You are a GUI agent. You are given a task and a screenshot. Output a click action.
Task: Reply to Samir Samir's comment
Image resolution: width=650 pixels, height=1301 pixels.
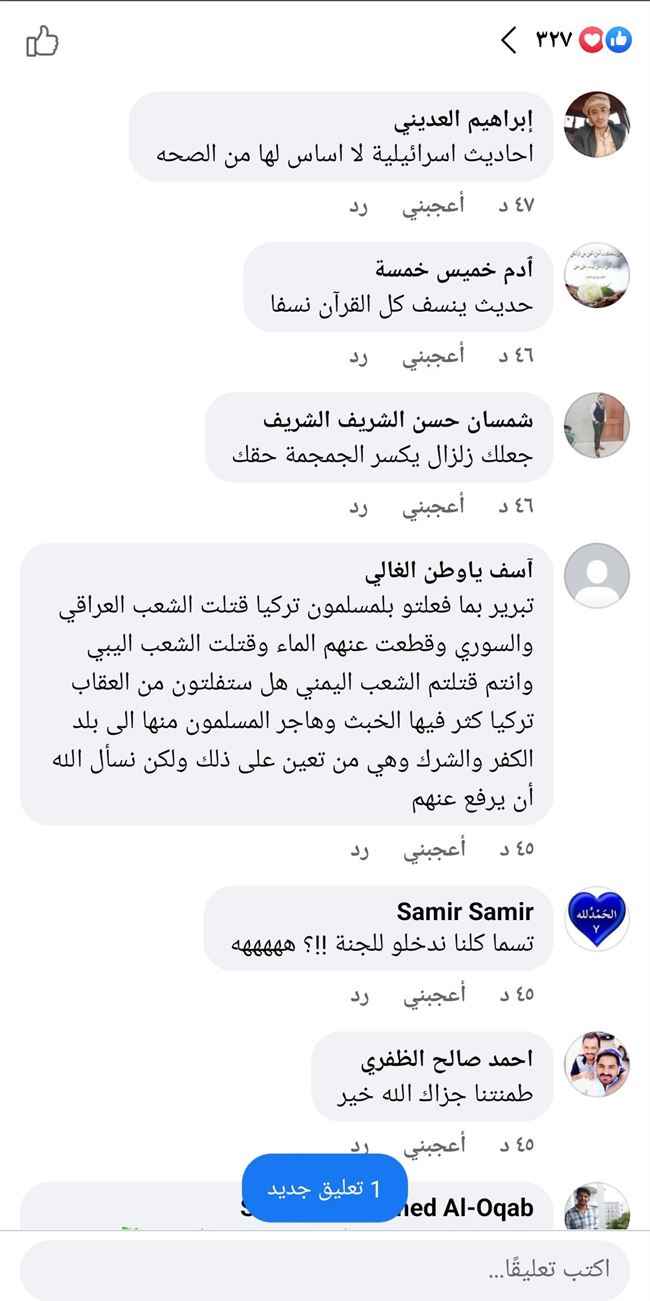click(359, 994)
